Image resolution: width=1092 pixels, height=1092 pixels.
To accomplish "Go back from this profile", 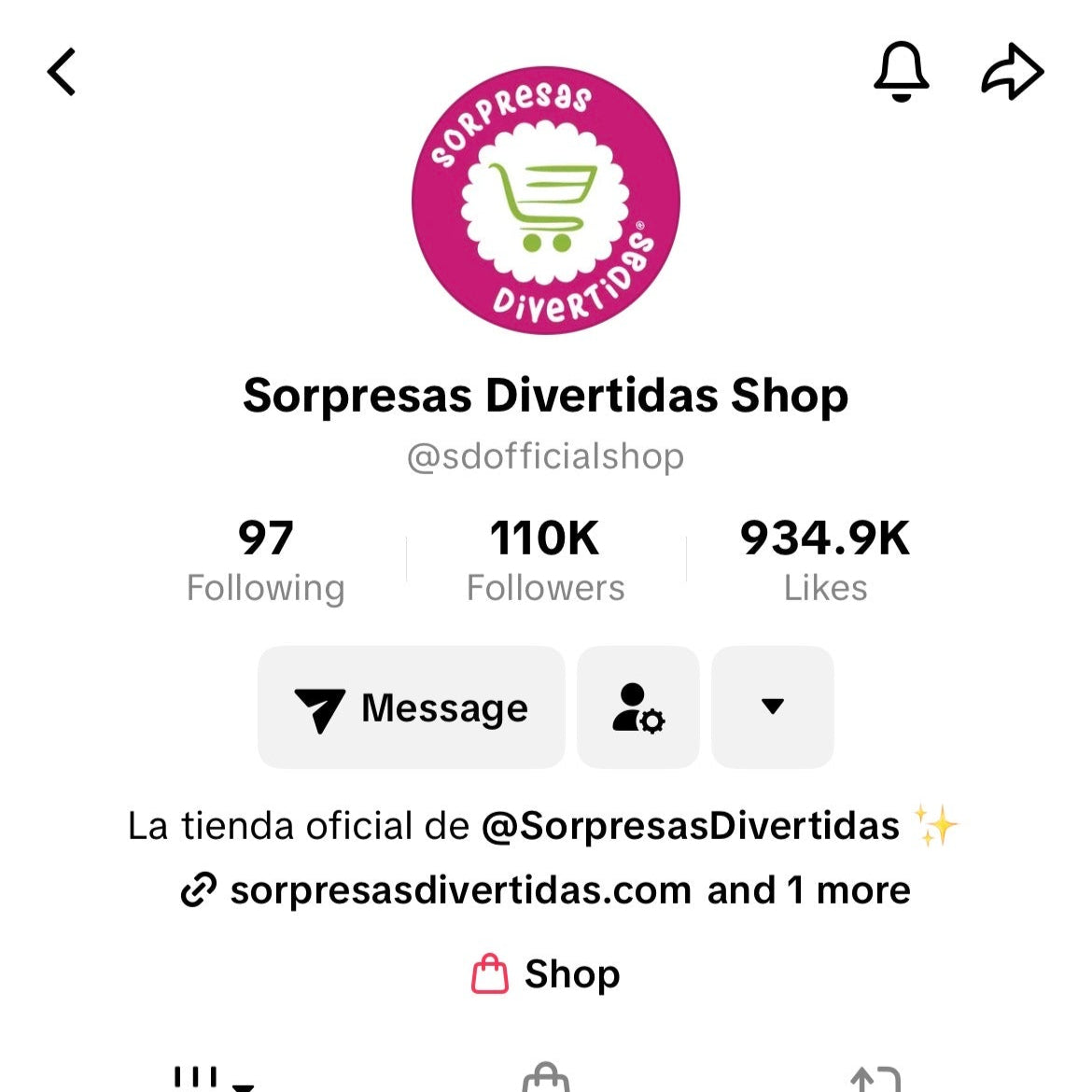I will [x=62, y=73].
